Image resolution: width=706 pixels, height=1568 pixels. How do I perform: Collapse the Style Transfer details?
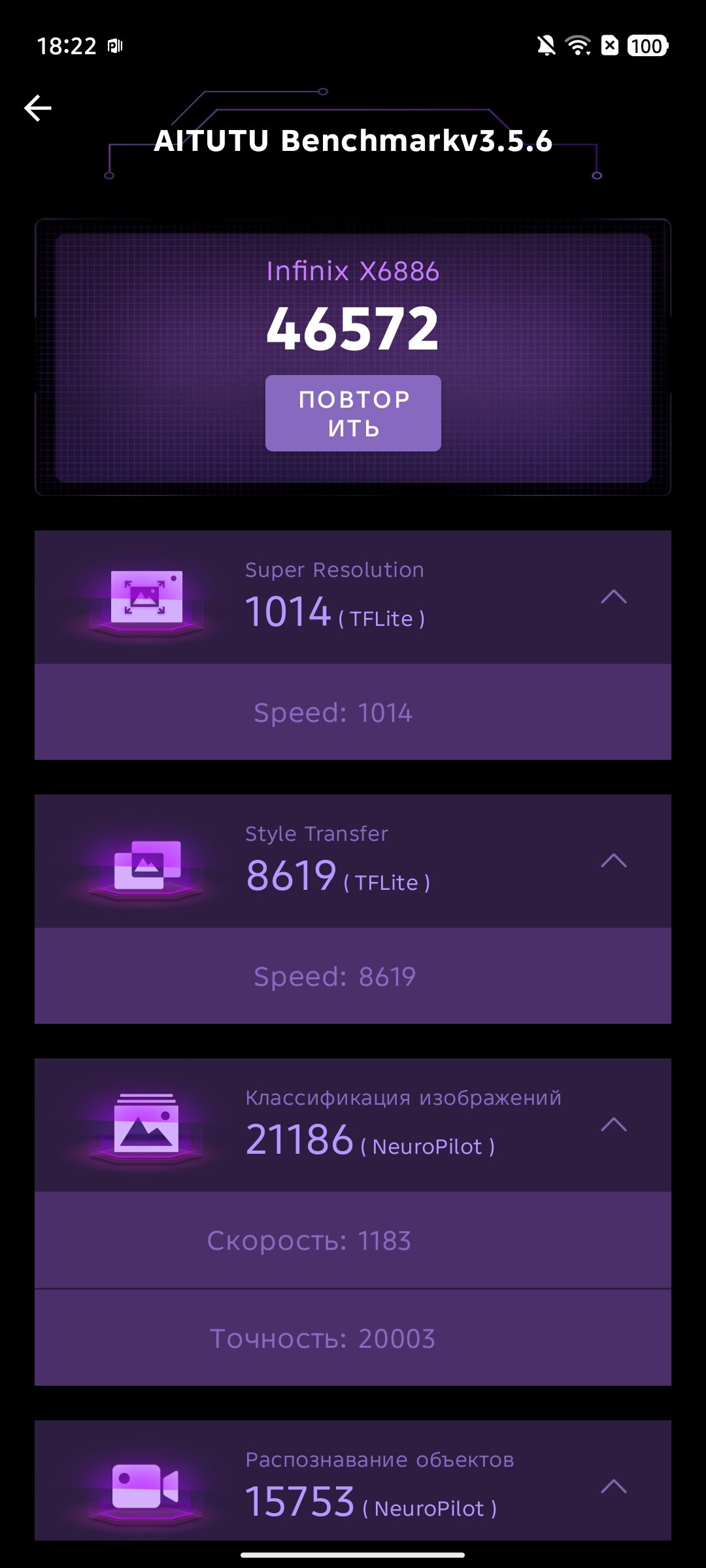pos(613,860)
